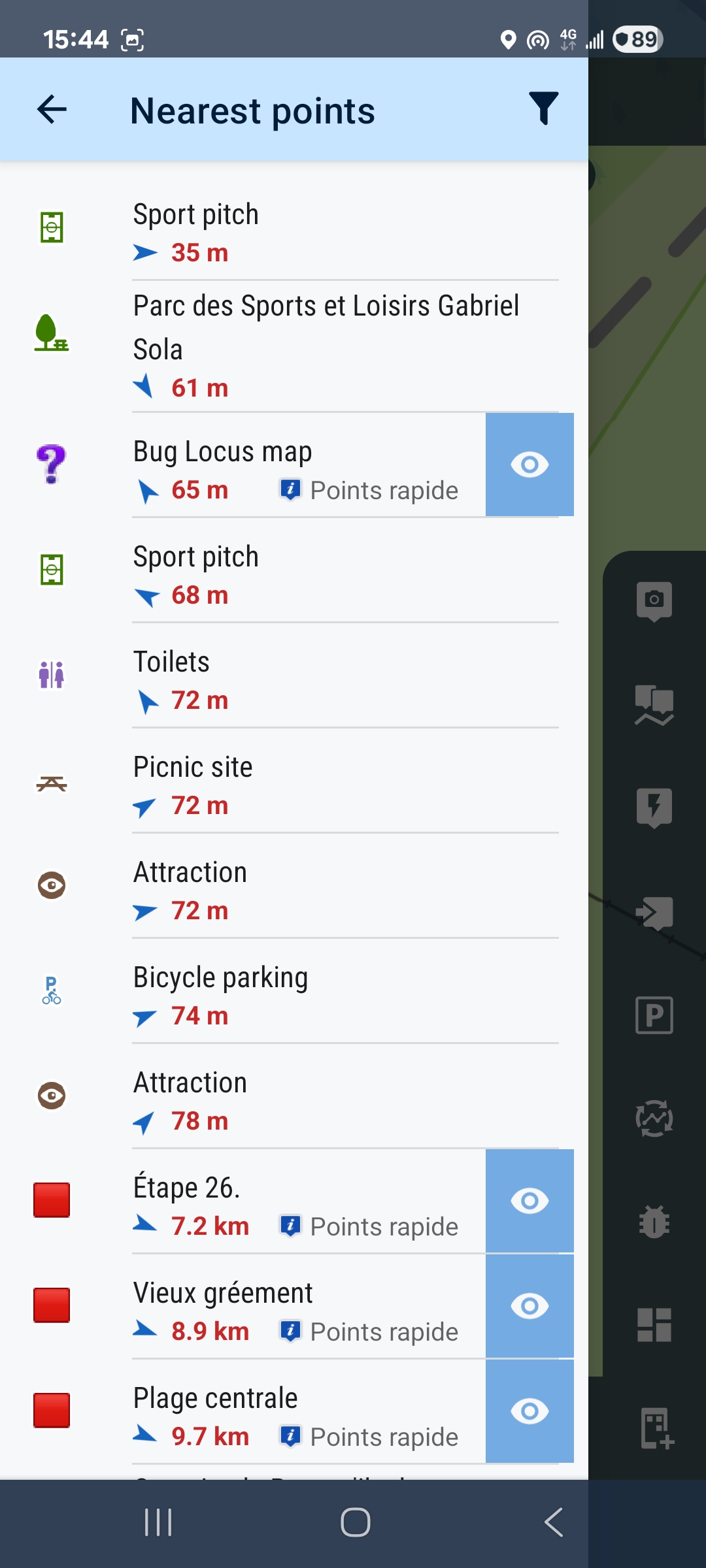Open the recent apps overview
706x1568 pixels.
[x=158, y=1522]
